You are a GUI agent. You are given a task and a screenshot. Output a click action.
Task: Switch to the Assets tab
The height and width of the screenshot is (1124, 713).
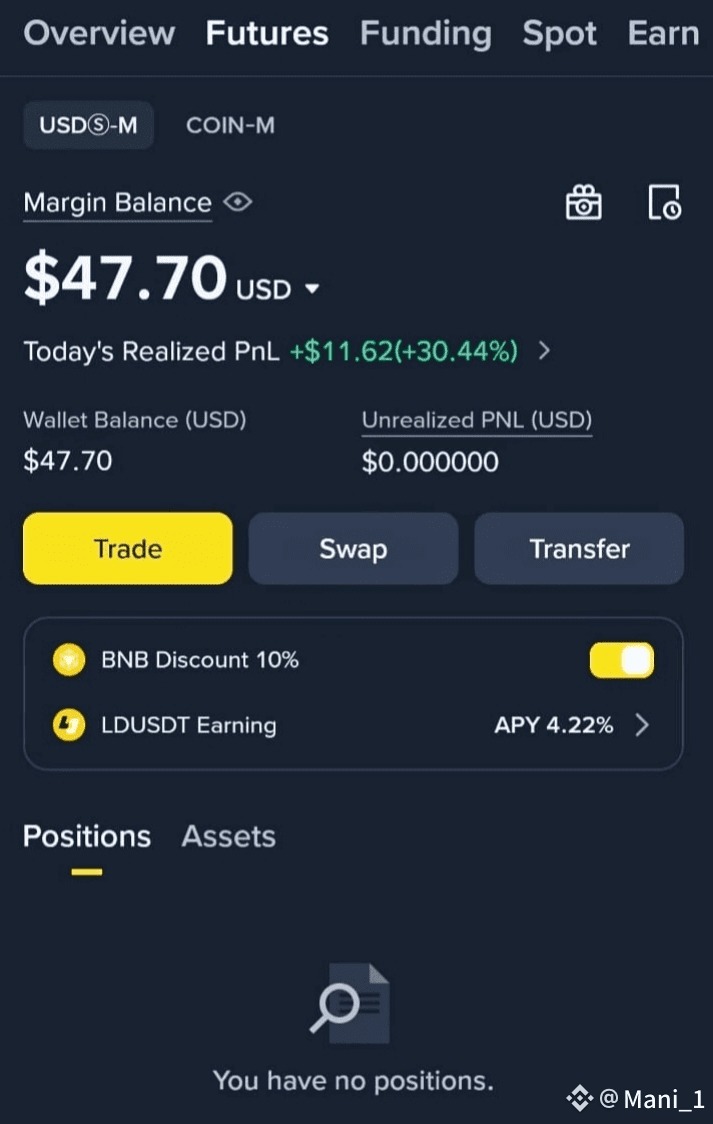(x=229, y=837)
